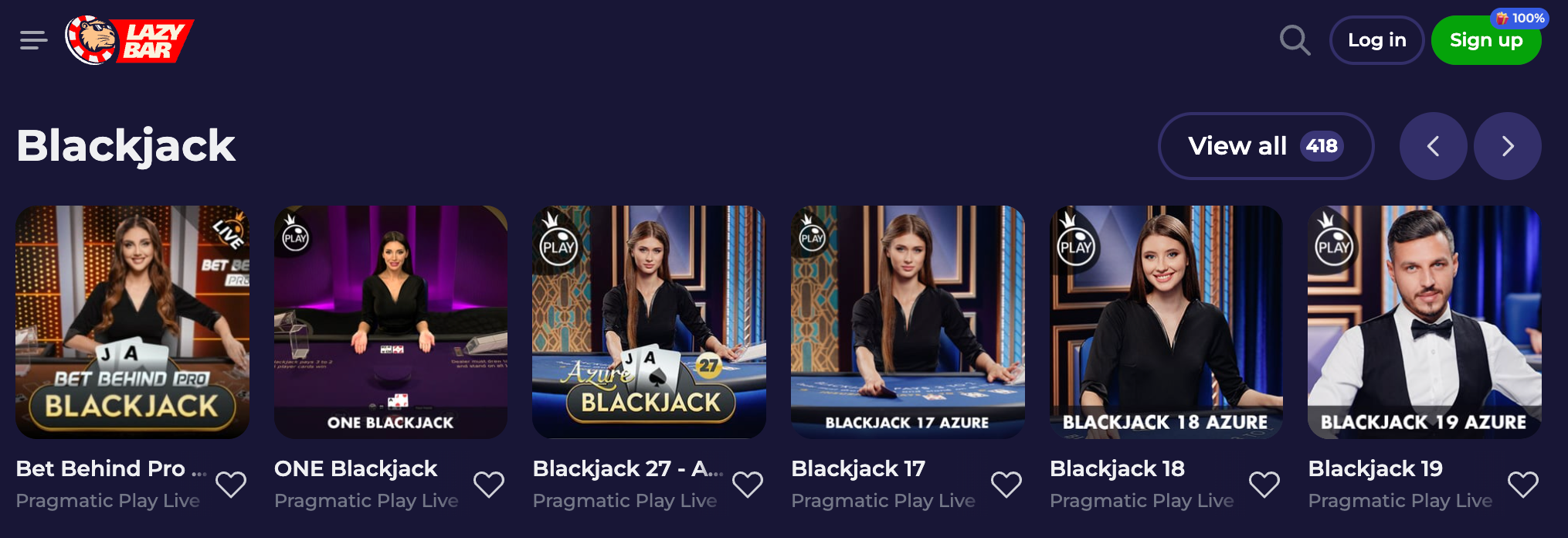The width and height of the screenshot is (1568, 538).
Task: View all 418 Blackjack games
Action: click(1265, 146)
